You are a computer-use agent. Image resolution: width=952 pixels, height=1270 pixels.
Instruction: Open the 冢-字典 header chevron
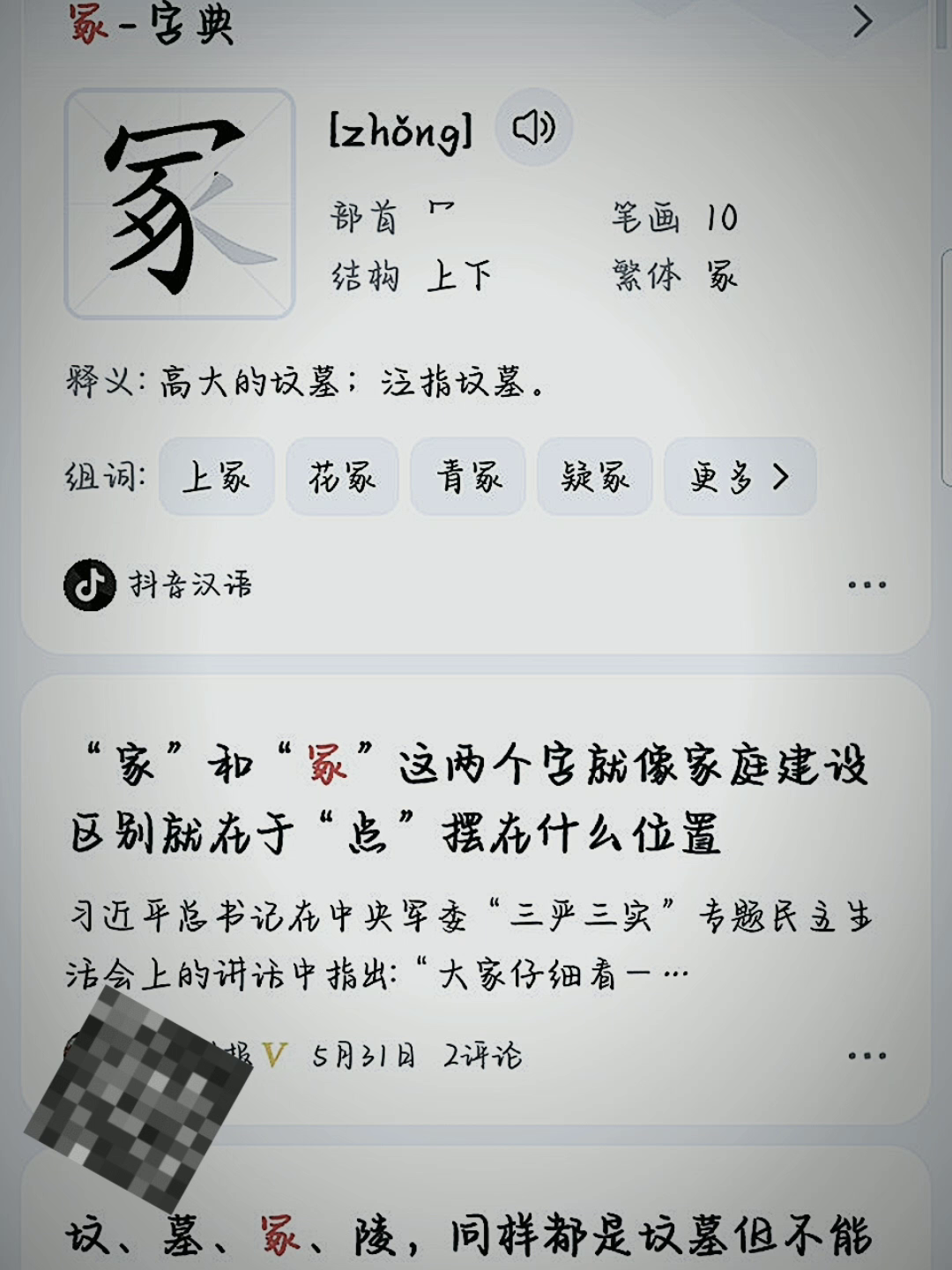(862, 22)
